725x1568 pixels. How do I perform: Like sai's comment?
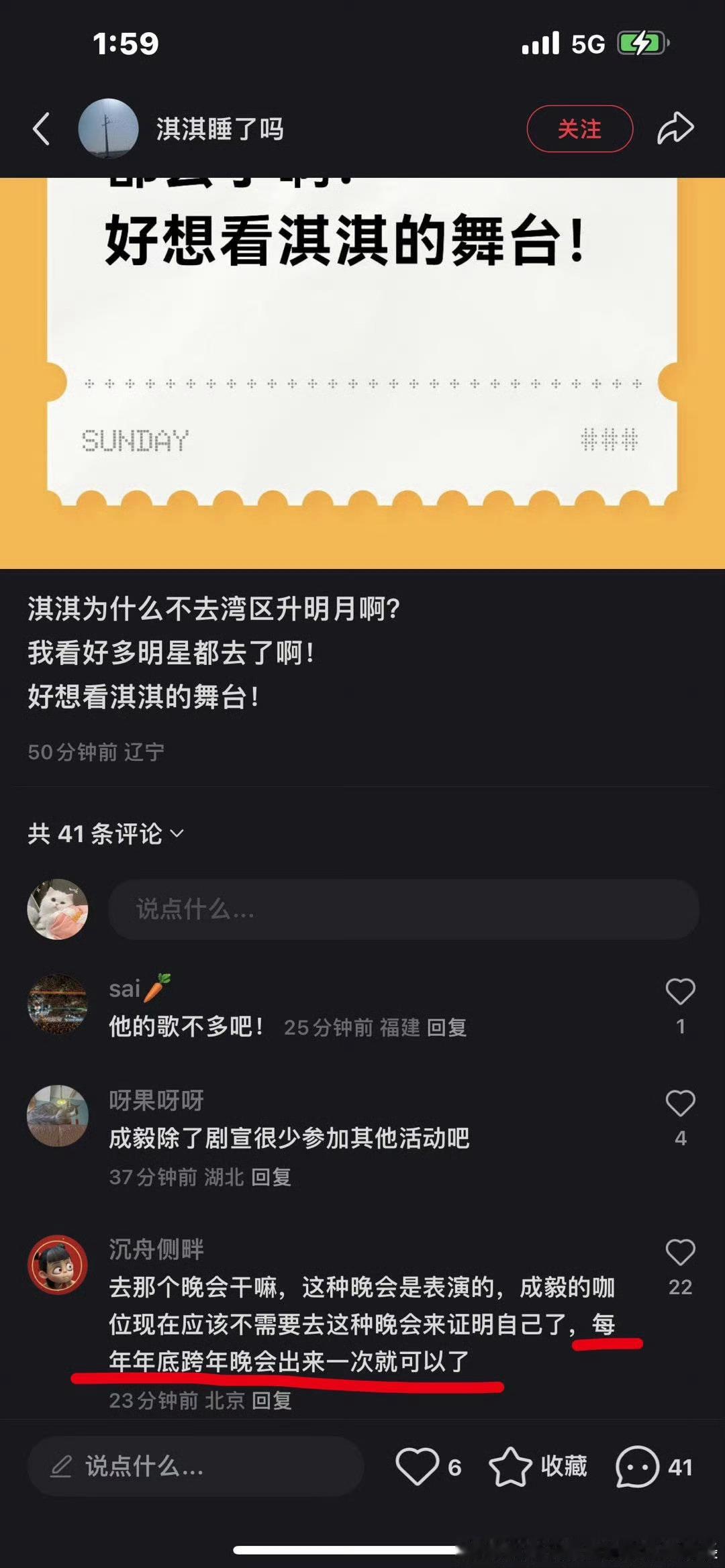pos(680,992)
